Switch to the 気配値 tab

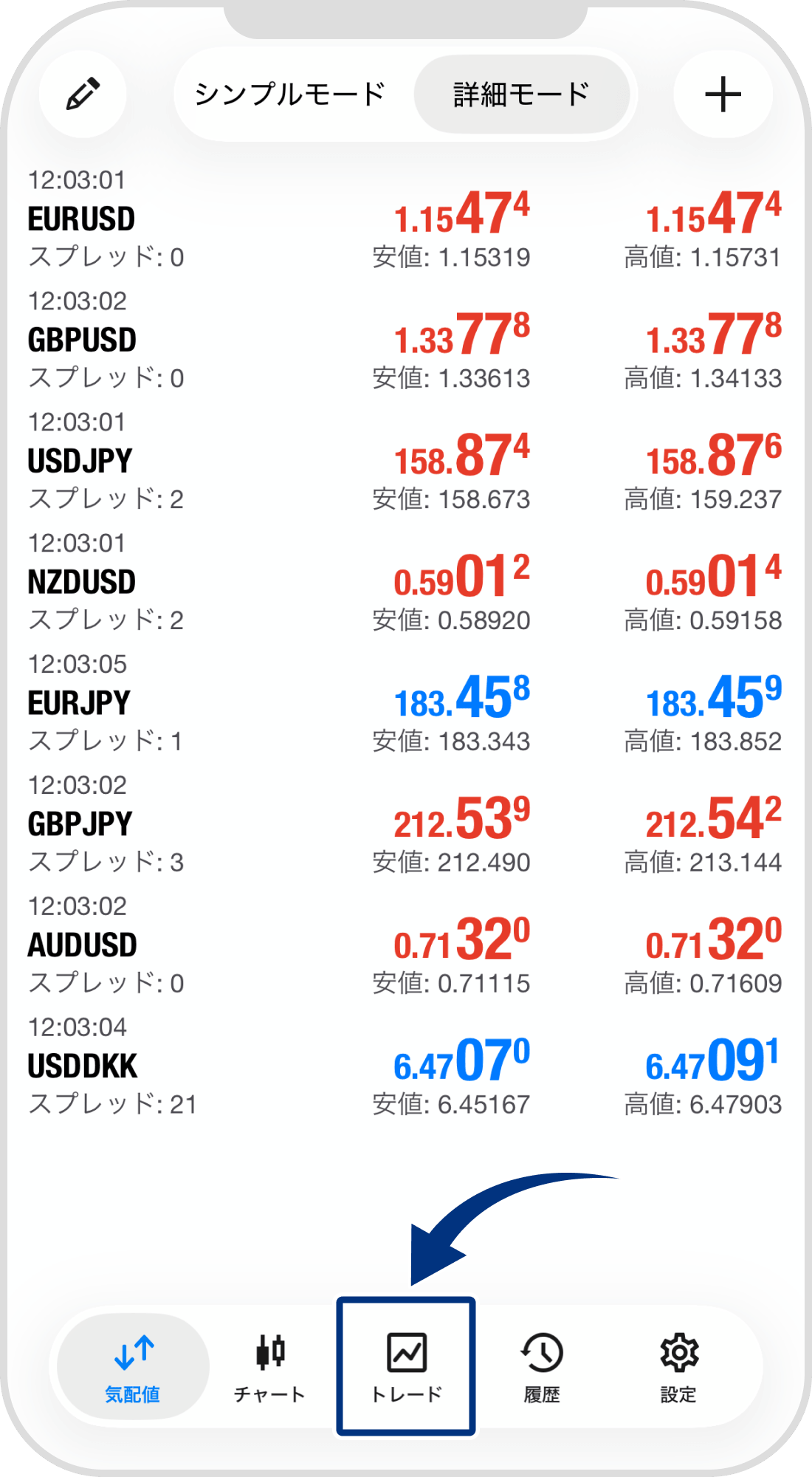coord(133,1367)
